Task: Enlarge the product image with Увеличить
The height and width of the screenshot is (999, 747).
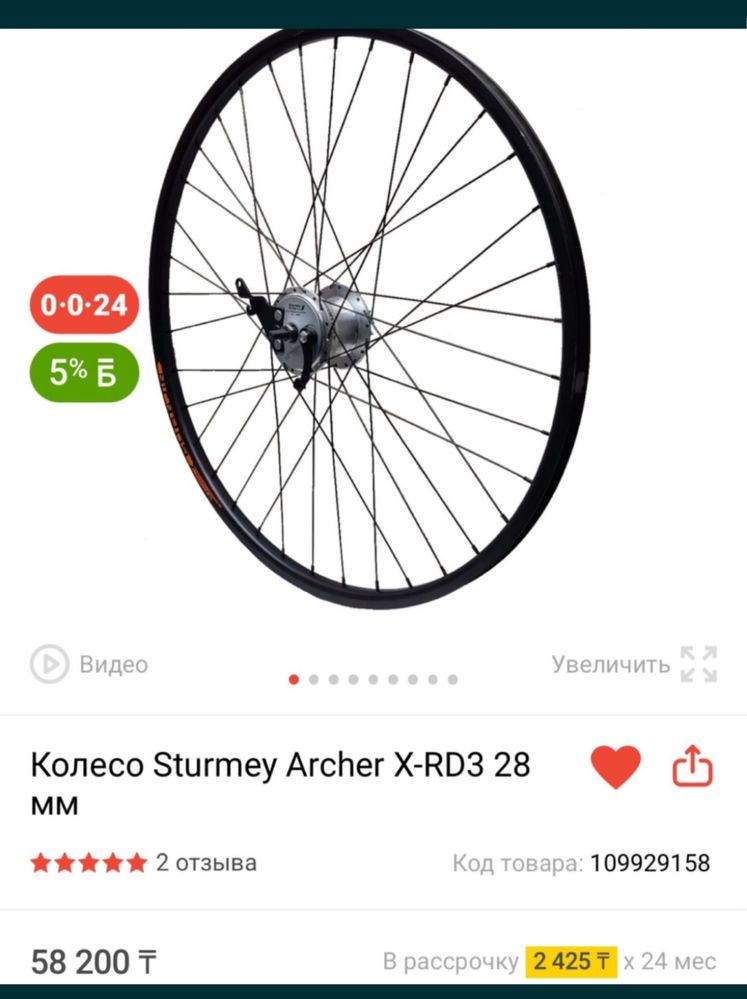Action: [634, 664]
